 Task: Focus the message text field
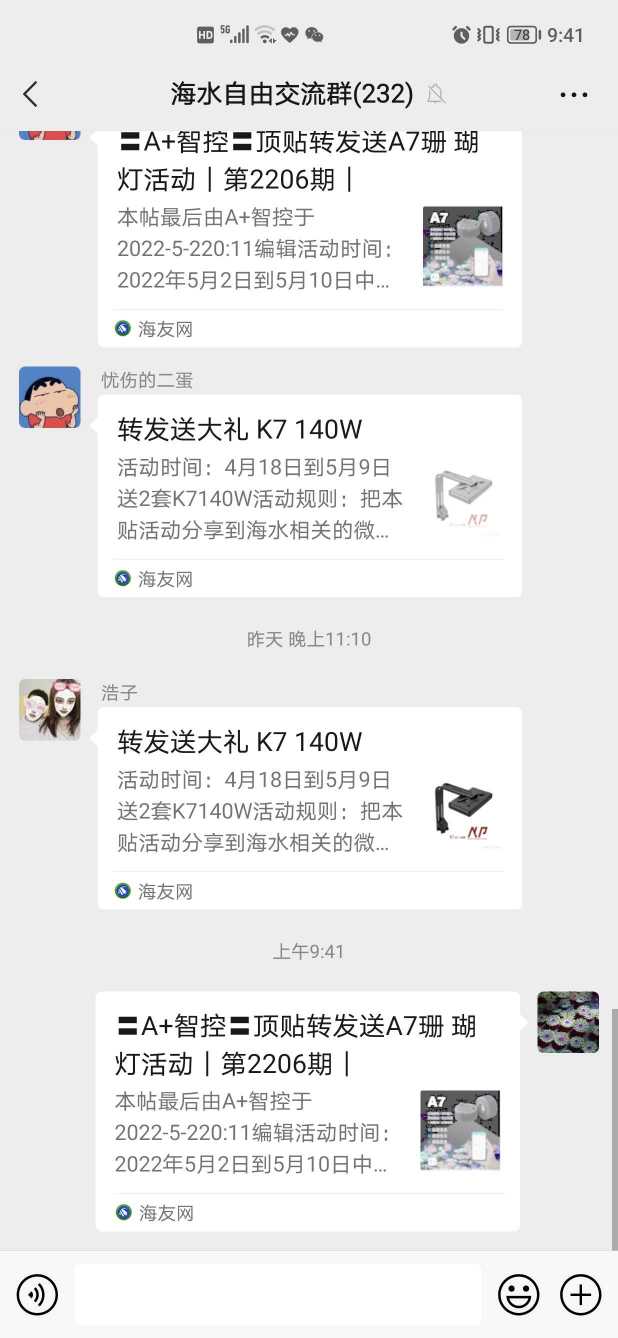(x=277, y=1295)
